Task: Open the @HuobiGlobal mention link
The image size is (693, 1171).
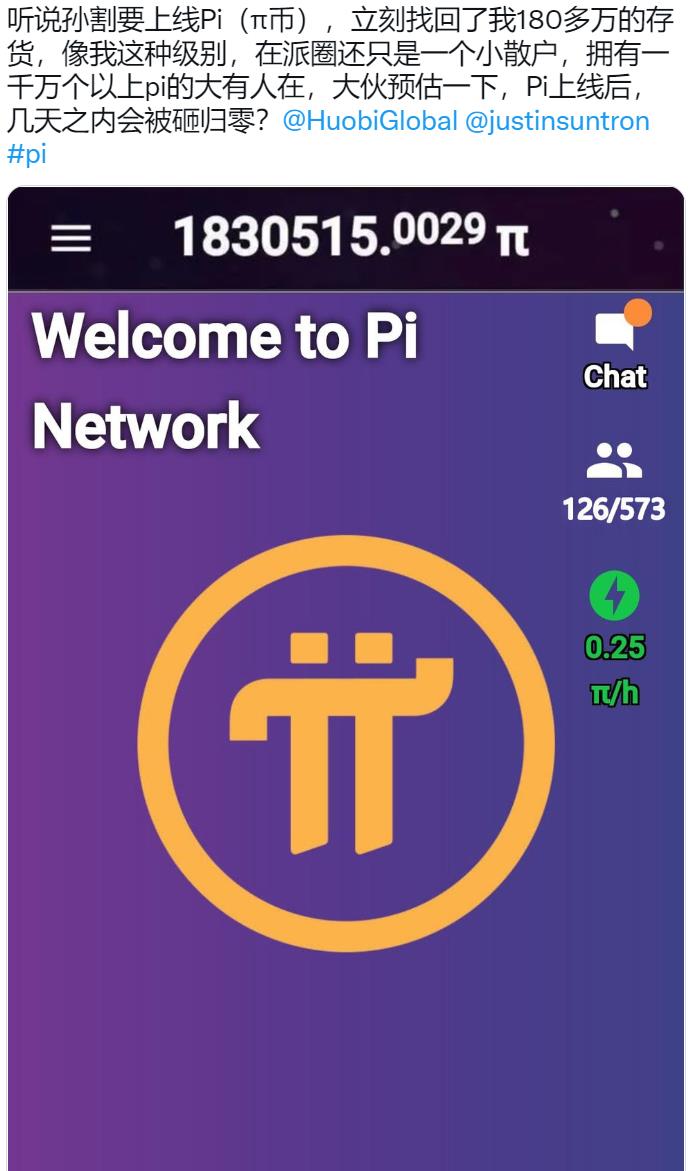Action: [370, 123]
